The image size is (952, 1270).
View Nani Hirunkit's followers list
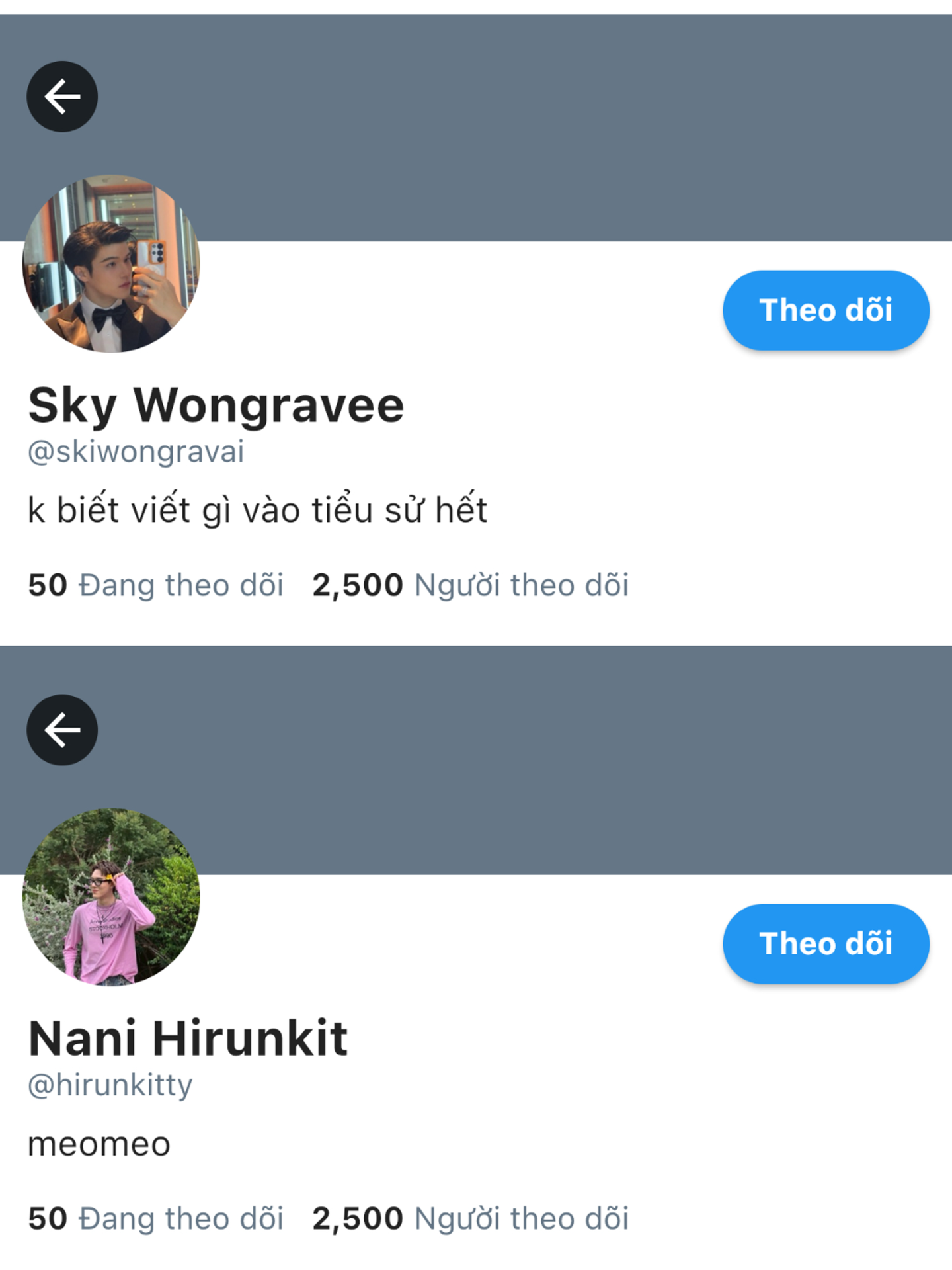[x=470, y=1218]
